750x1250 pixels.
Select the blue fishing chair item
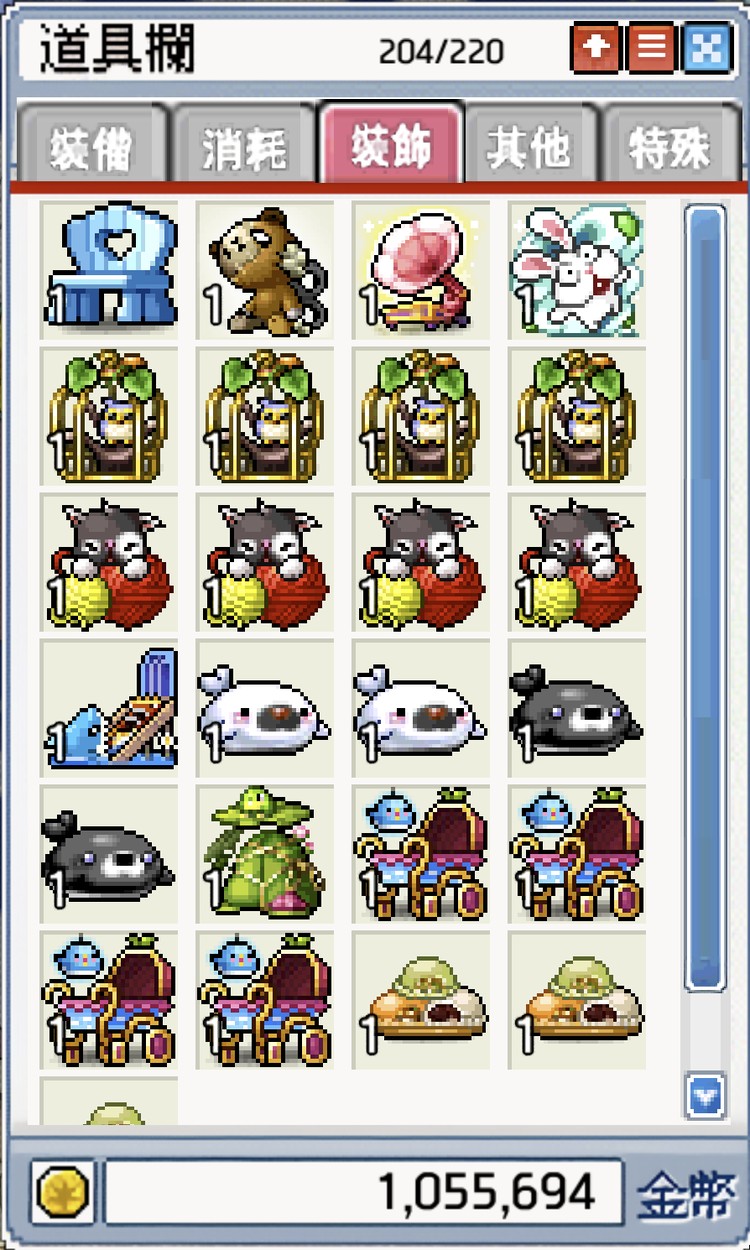(110, 708)
